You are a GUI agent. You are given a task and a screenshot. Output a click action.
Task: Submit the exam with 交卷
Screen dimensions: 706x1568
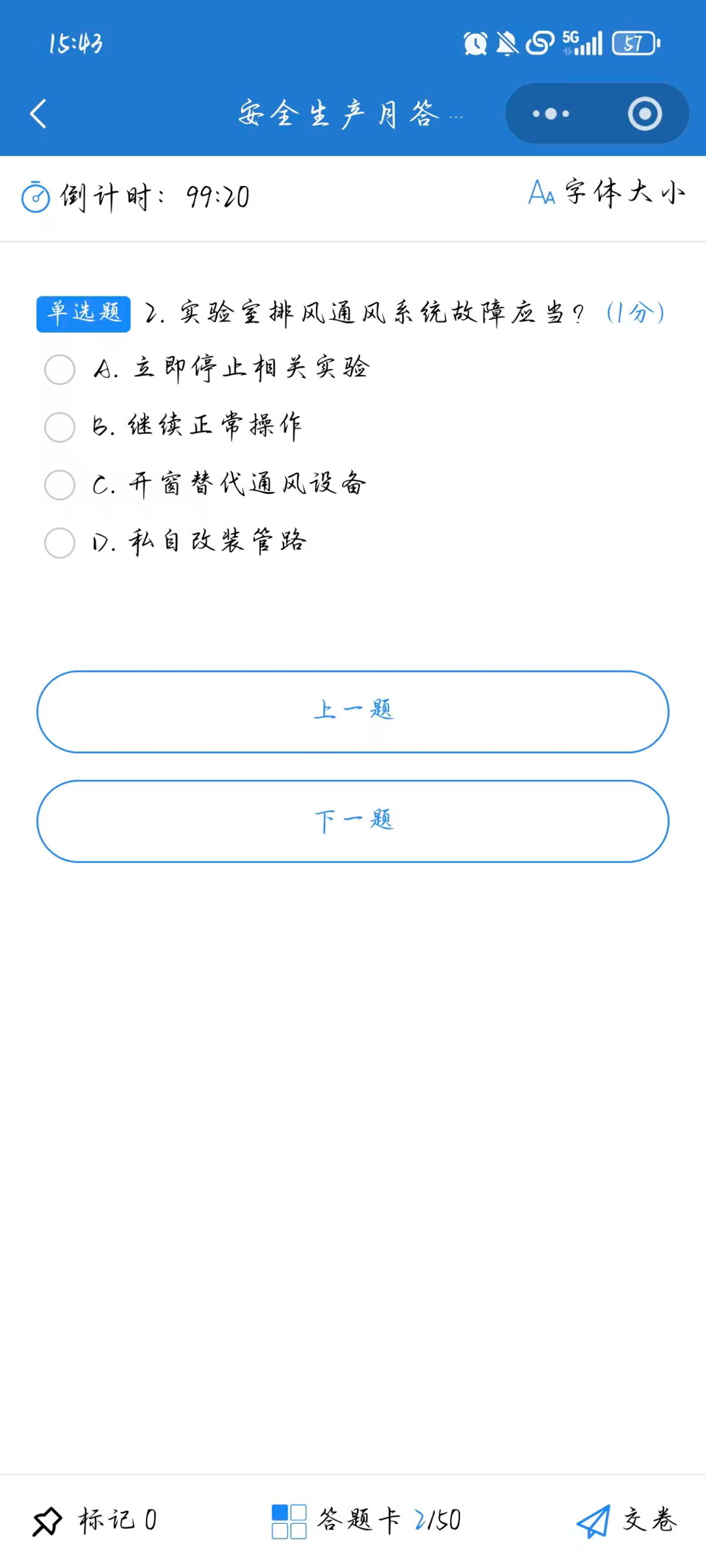[627, 1520]
